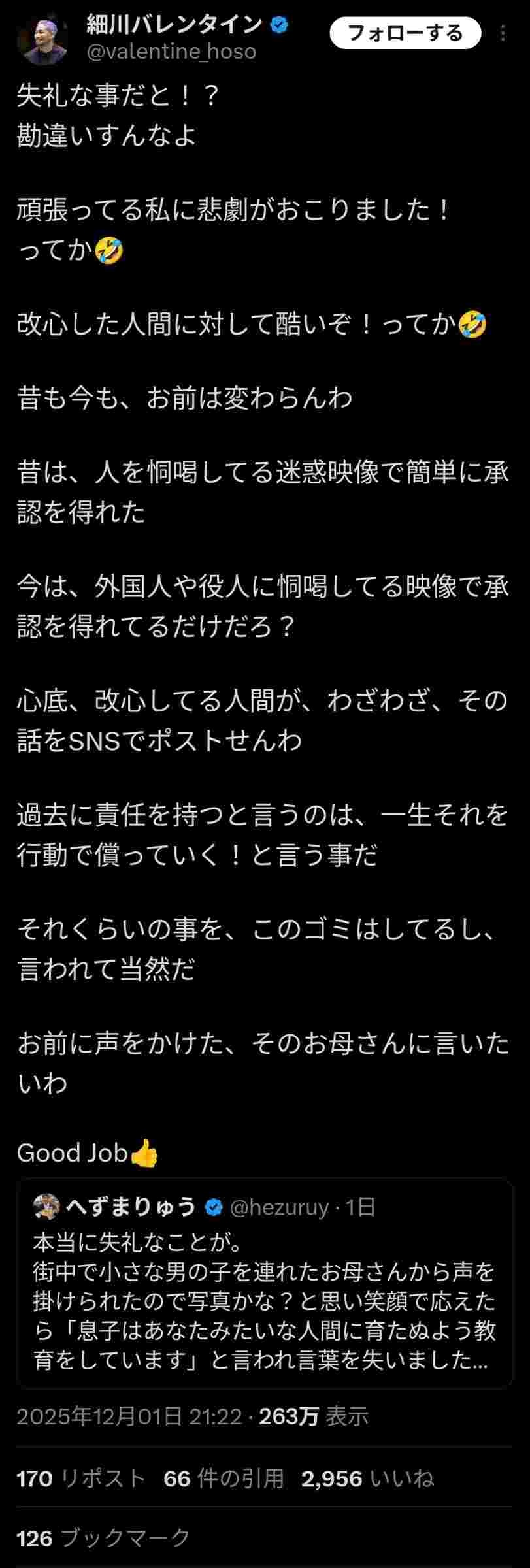View the 66 quote posts

[x=224, y=1478]
